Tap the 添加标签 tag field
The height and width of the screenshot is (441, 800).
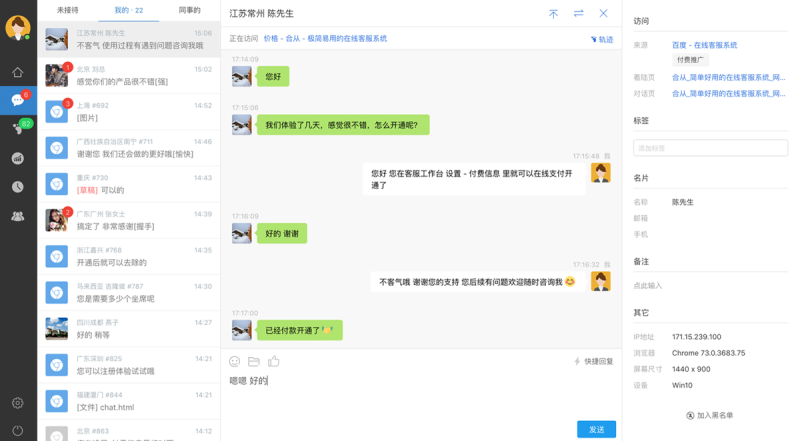pyautogui.click(x=710, y=148)
